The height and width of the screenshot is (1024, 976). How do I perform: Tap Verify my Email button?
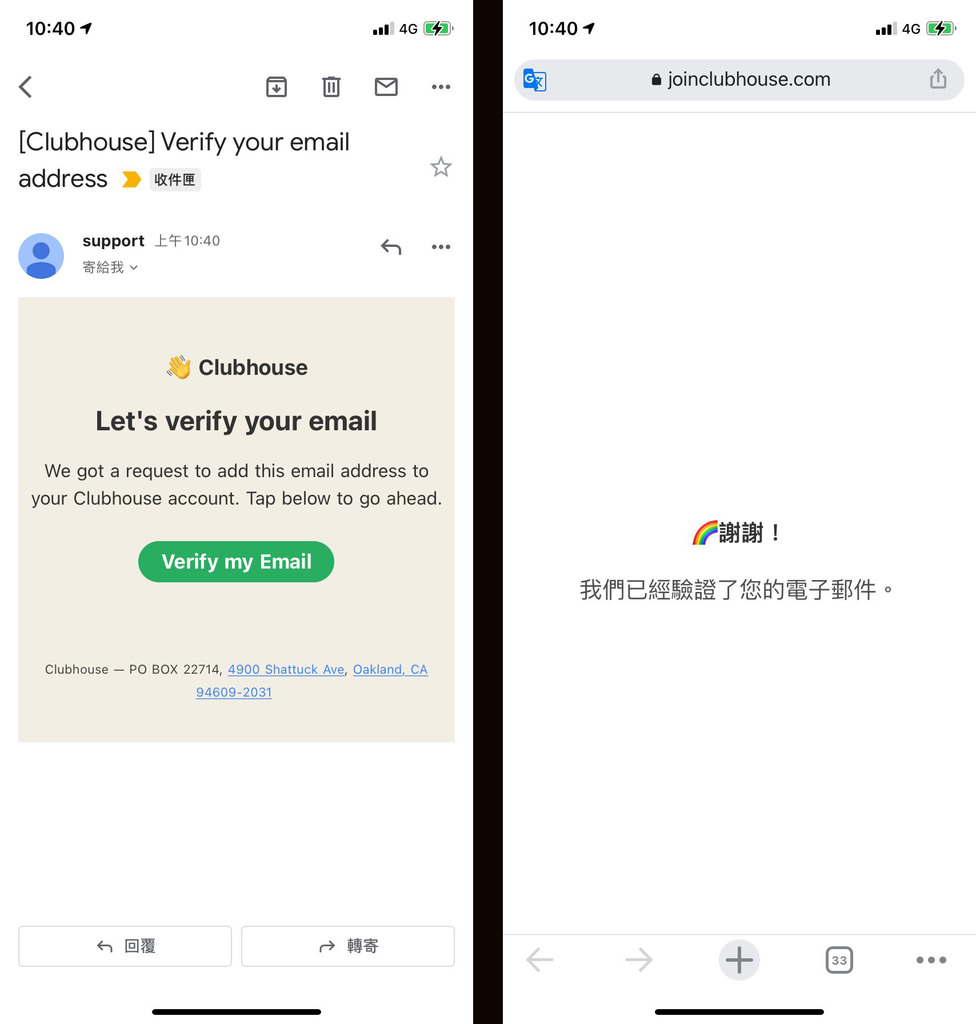[236, 562]
